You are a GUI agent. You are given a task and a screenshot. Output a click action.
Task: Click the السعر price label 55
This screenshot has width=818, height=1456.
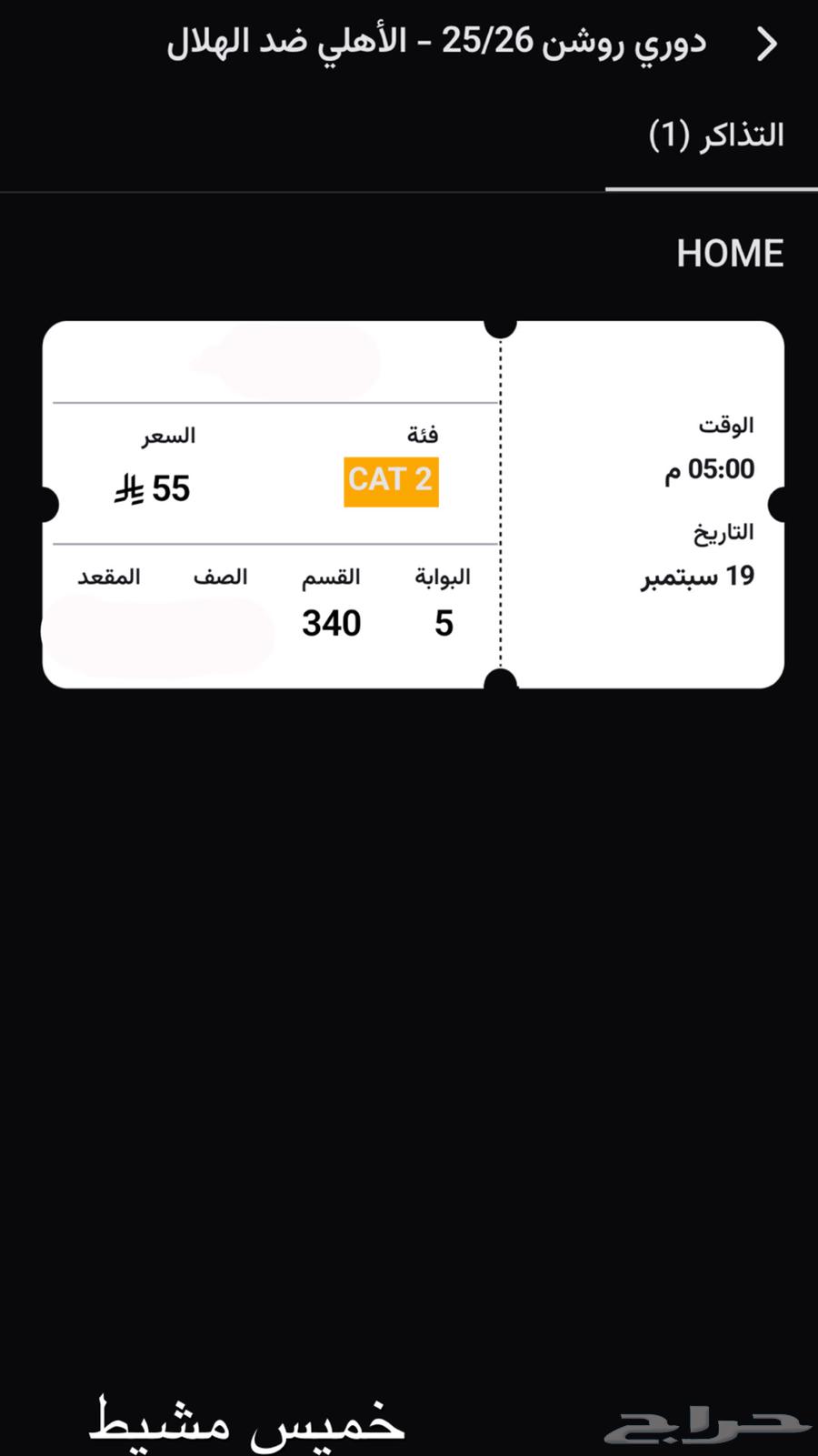pyautogui.click(x=170, y=488)
